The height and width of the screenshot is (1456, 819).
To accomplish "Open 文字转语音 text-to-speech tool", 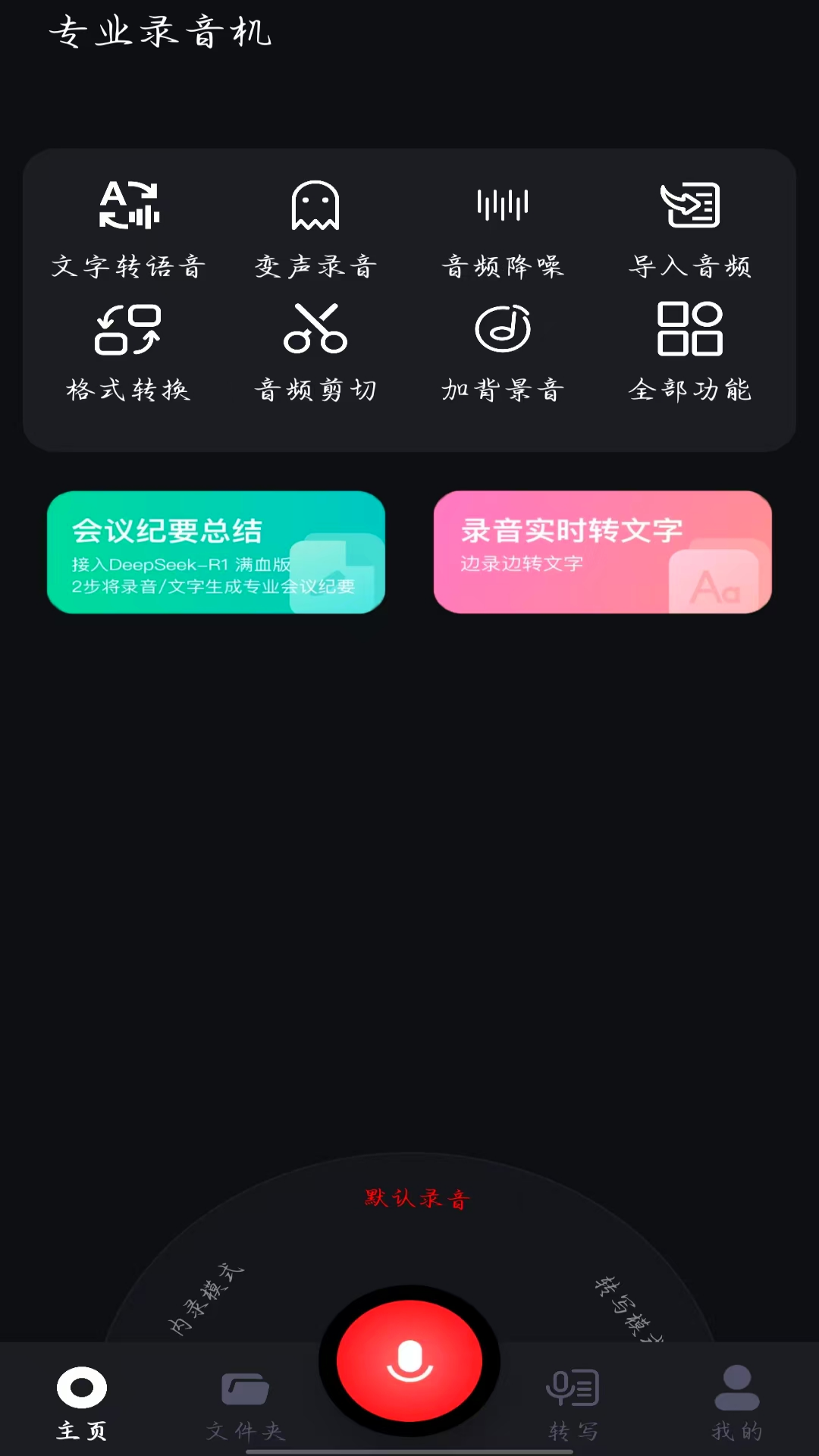I will pyautogui.click(x=129, y=229).
